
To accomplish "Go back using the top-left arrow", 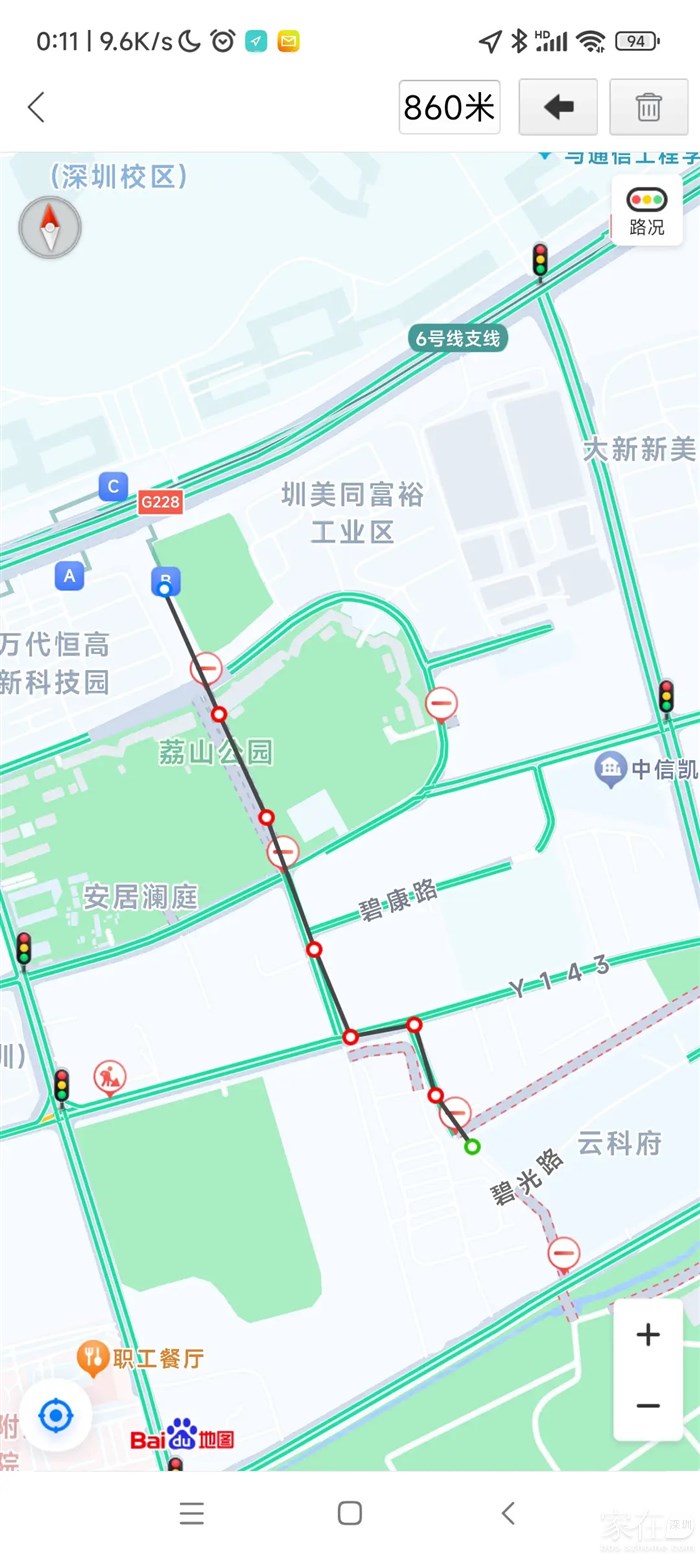I will point(36,107).
